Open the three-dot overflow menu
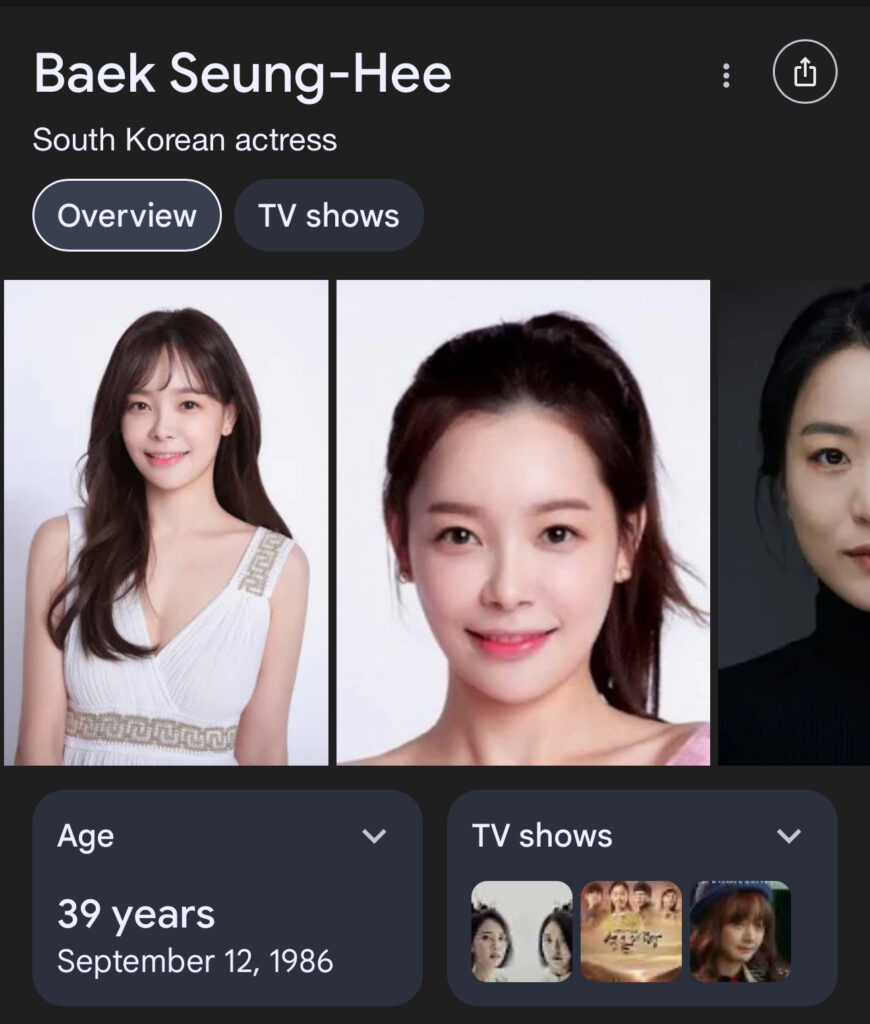The width and height of the screenshot is (870, 1024). (x=726, y=75)
